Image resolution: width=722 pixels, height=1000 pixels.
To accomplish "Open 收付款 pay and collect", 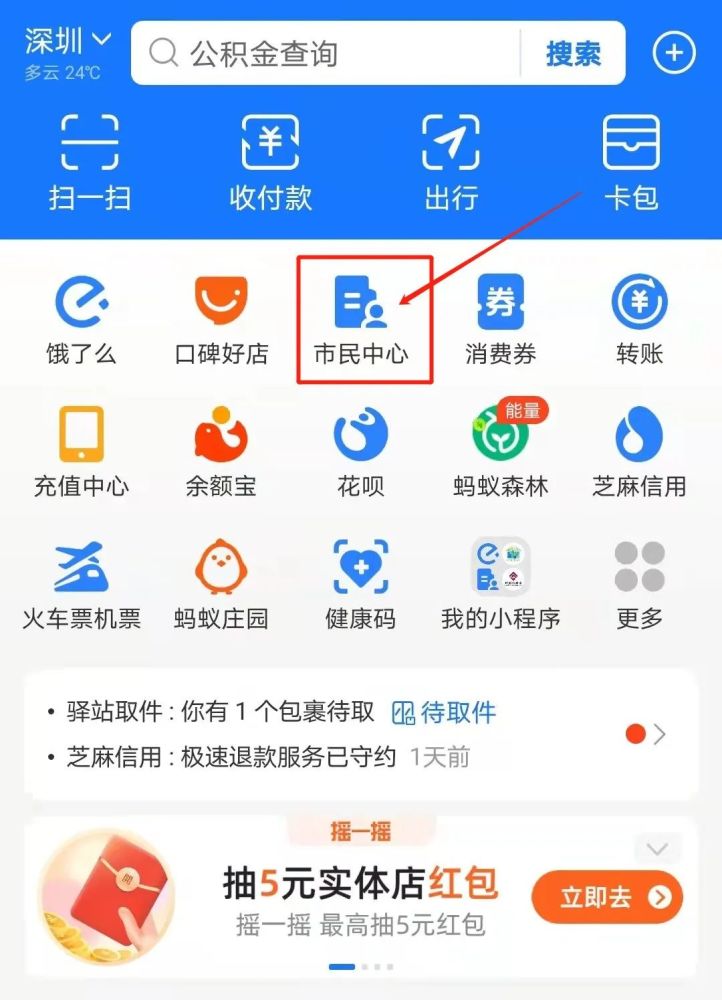I will [270, 163].
